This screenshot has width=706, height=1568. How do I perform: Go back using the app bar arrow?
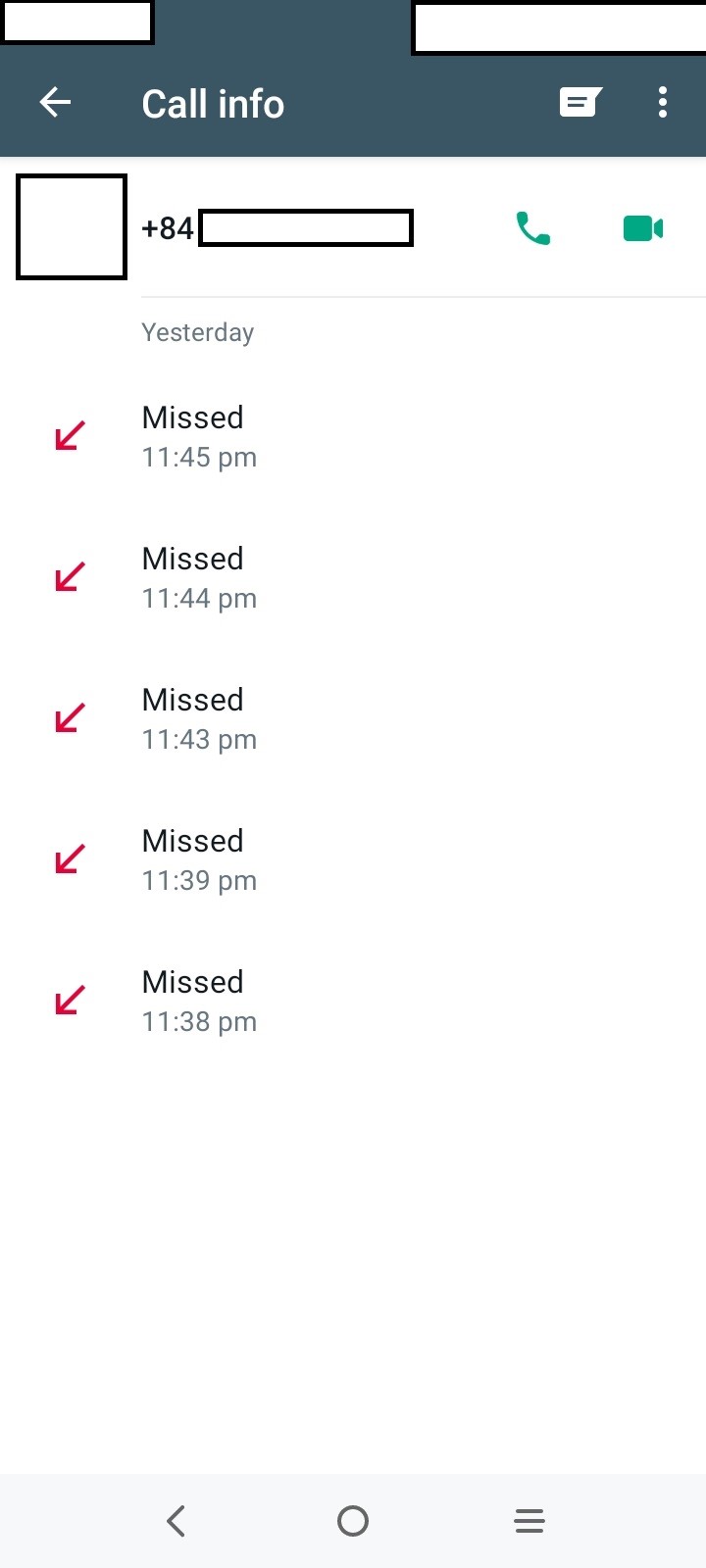pyautogui.click(x=55, y=102)
